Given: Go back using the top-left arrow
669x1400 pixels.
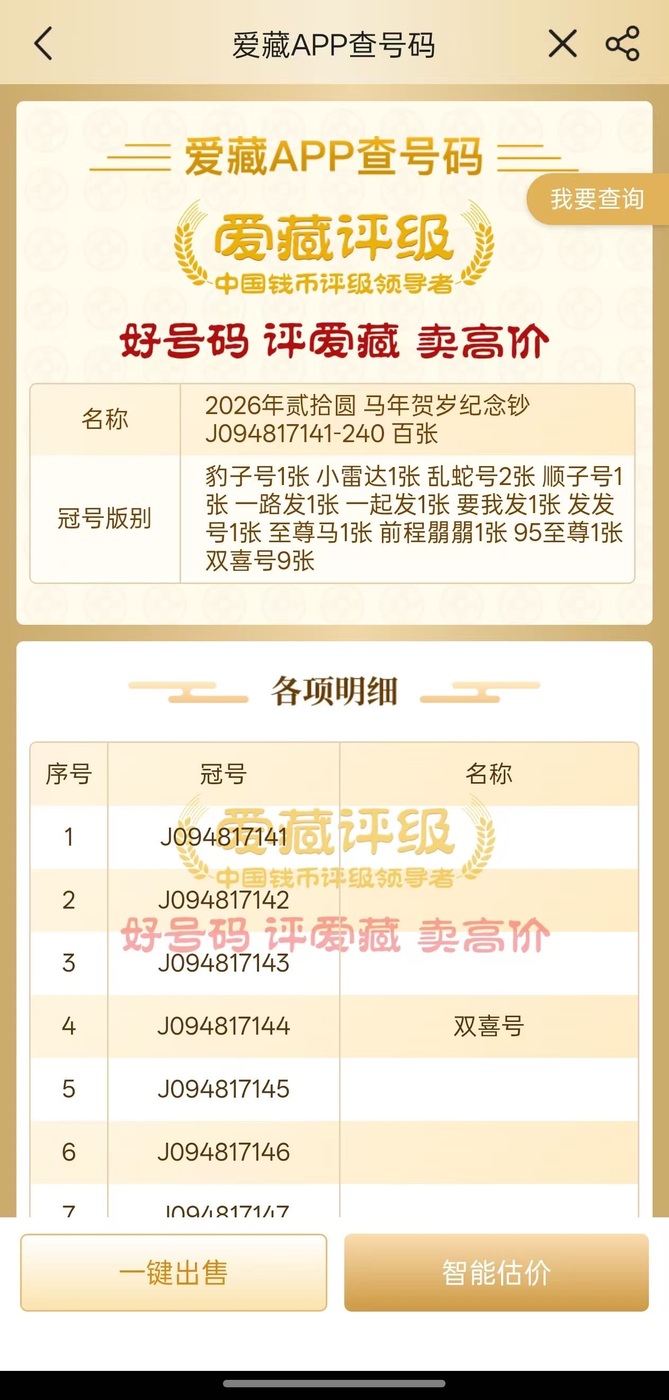Looking at the screenshot, I should tap(43, 45).
